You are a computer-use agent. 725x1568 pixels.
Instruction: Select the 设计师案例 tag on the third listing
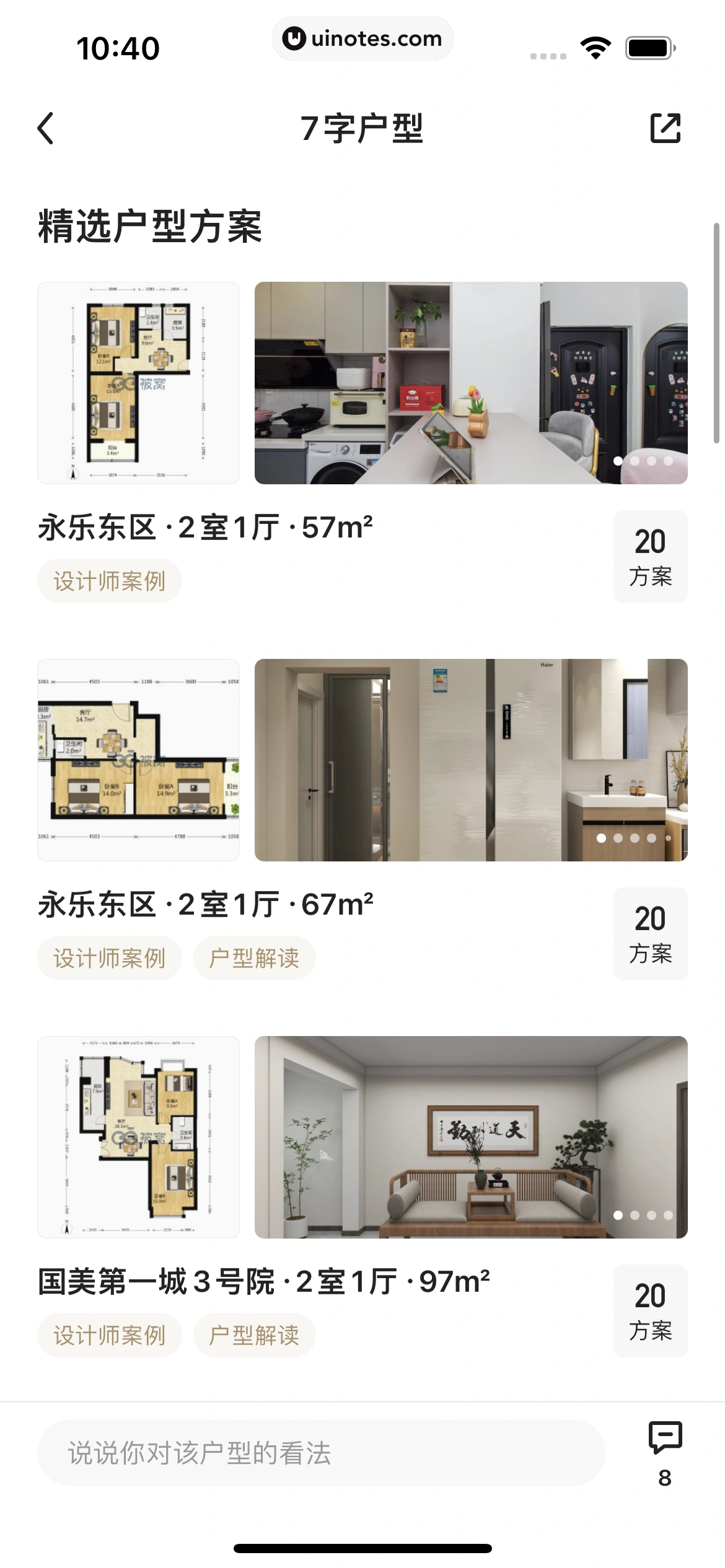[x=109, y=1335]
